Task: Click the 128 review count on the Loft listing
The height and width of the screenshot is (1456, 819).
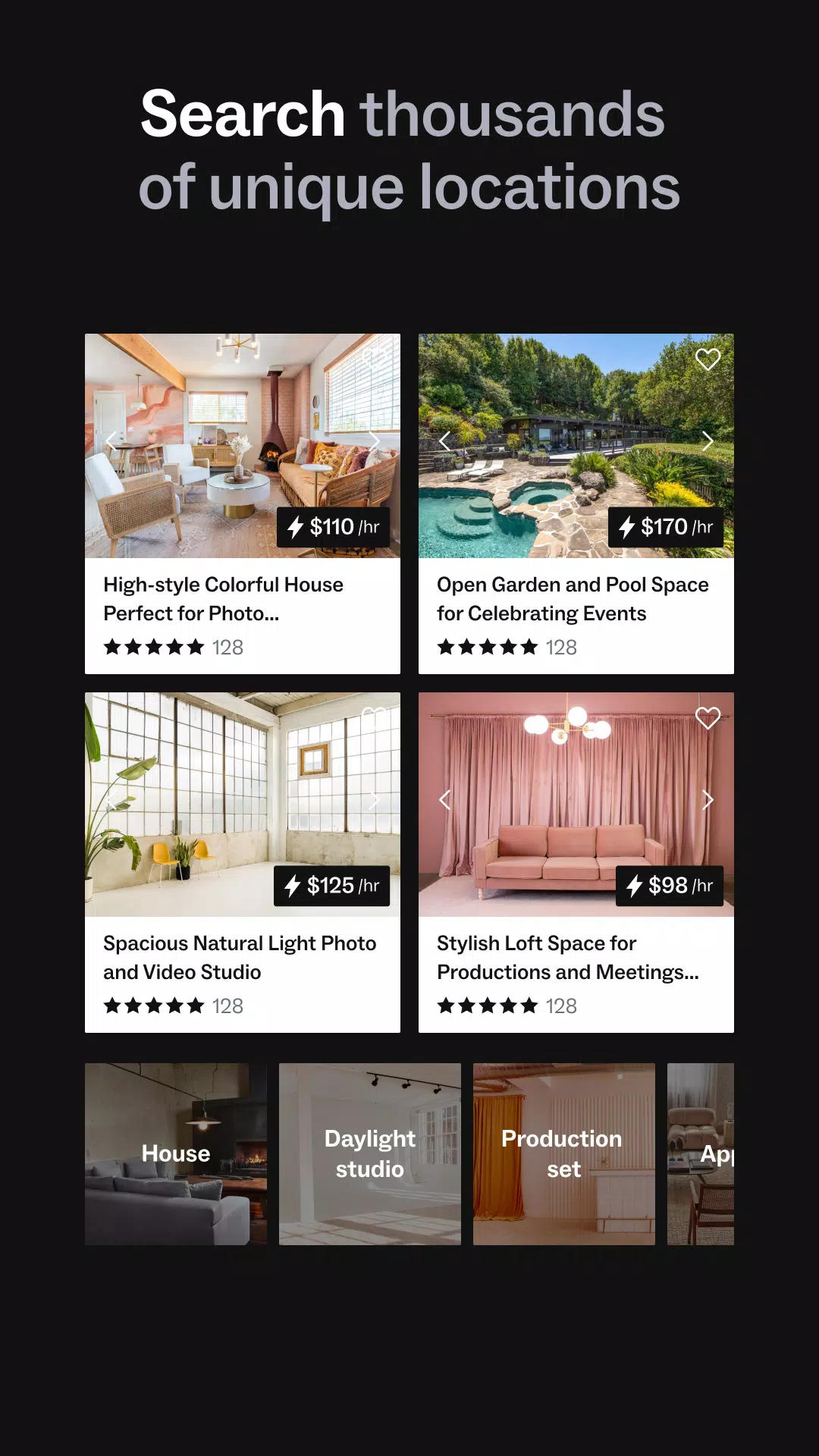Action: [x=562, y=1006]
